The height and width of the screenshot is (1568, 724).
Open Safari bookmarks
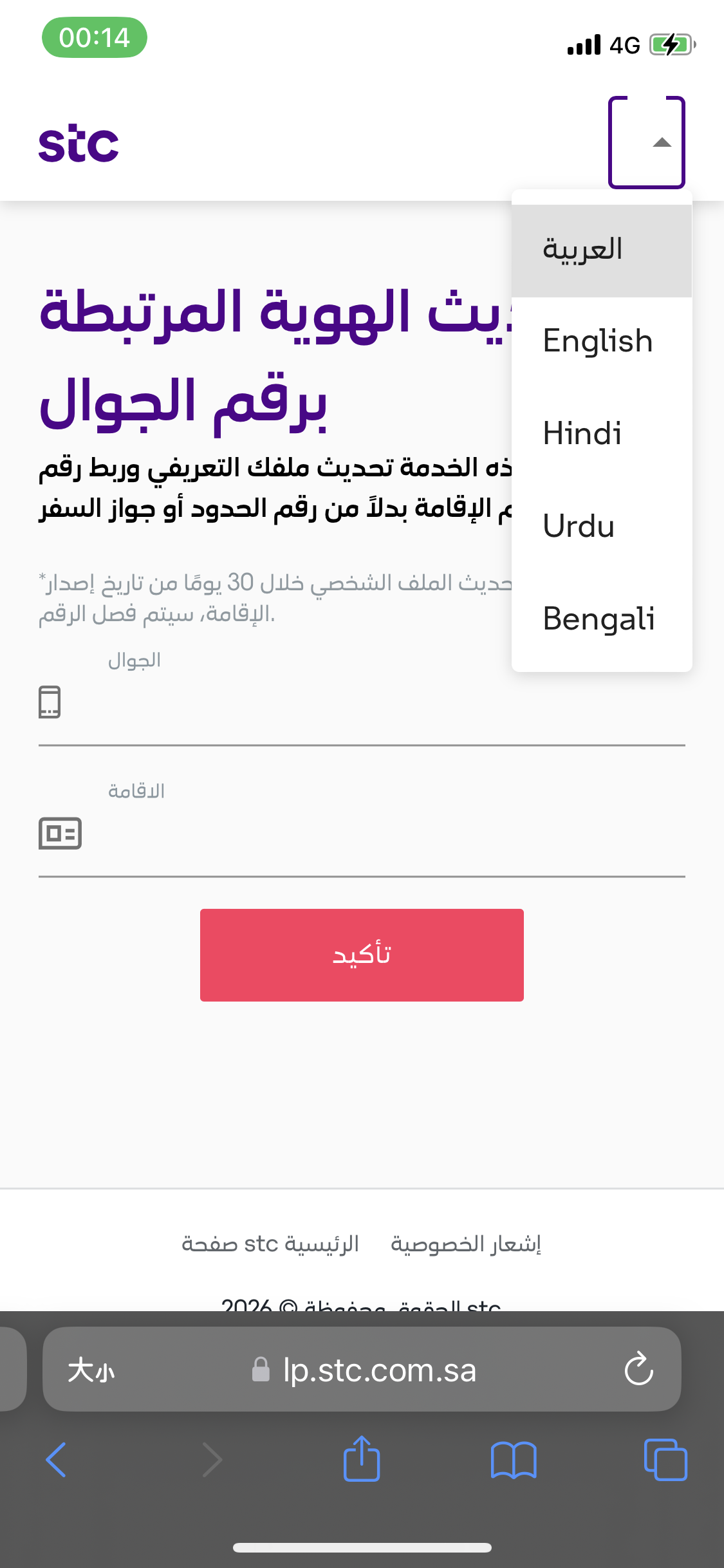click(x=513, y=1459)
